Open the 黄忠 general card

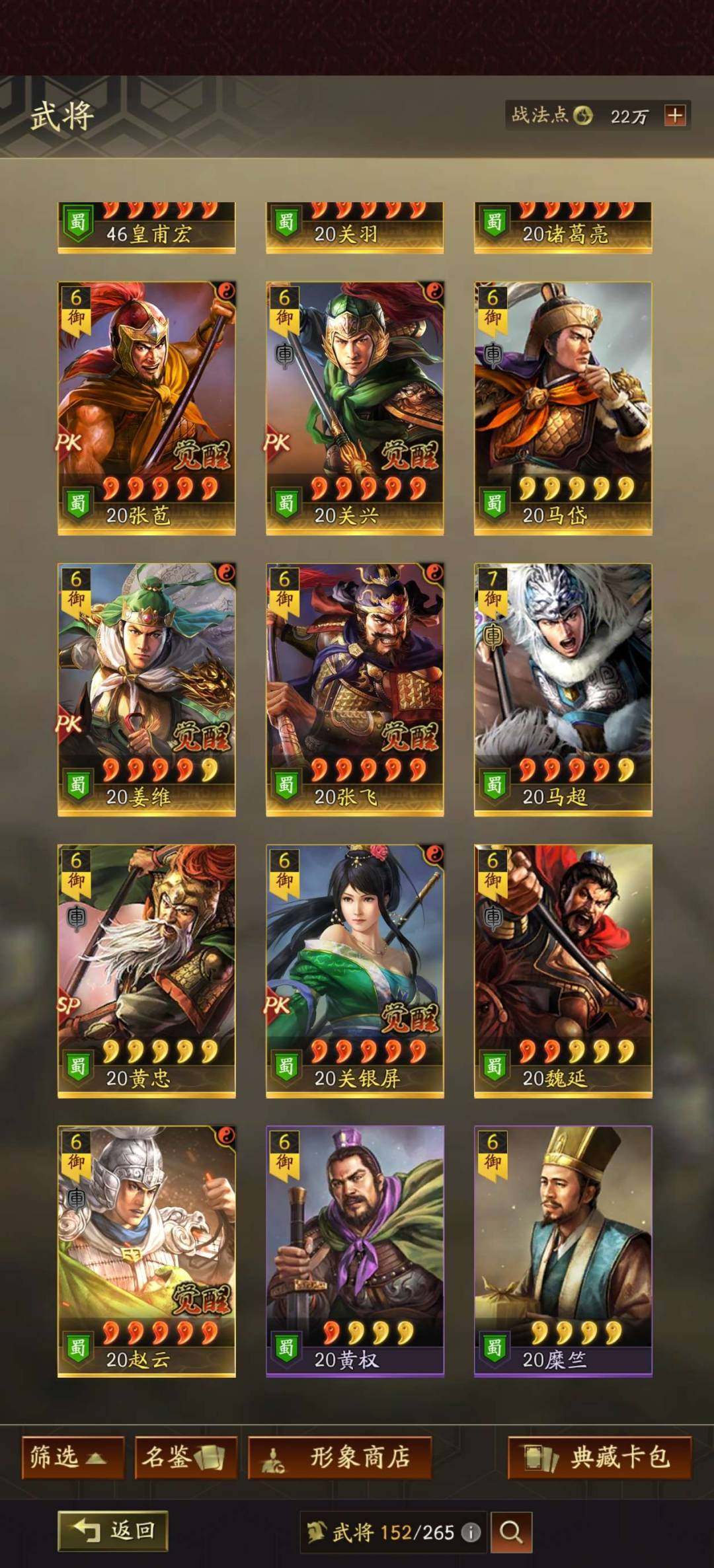146,970
